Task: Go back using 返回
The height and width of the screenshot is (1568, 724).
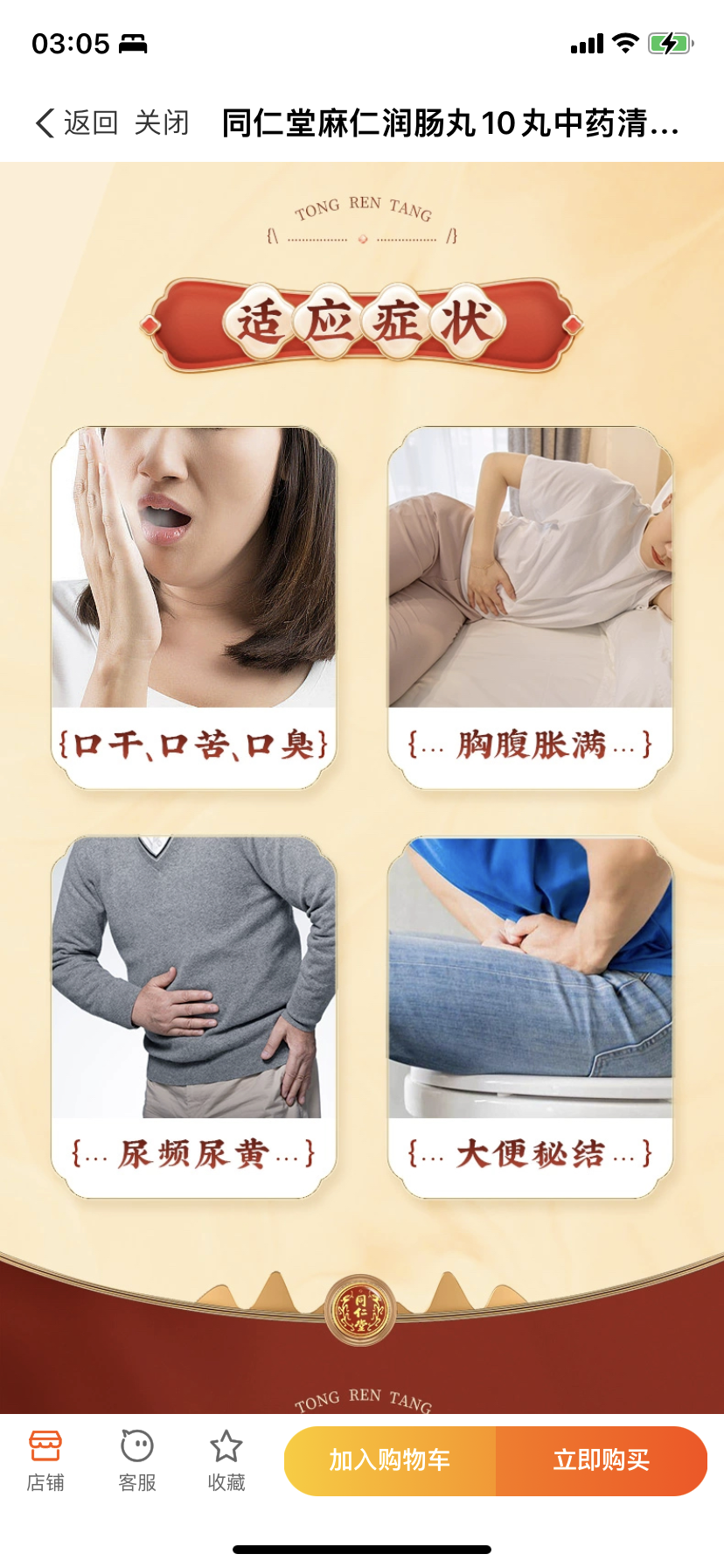Action: (x=77, y=122)
